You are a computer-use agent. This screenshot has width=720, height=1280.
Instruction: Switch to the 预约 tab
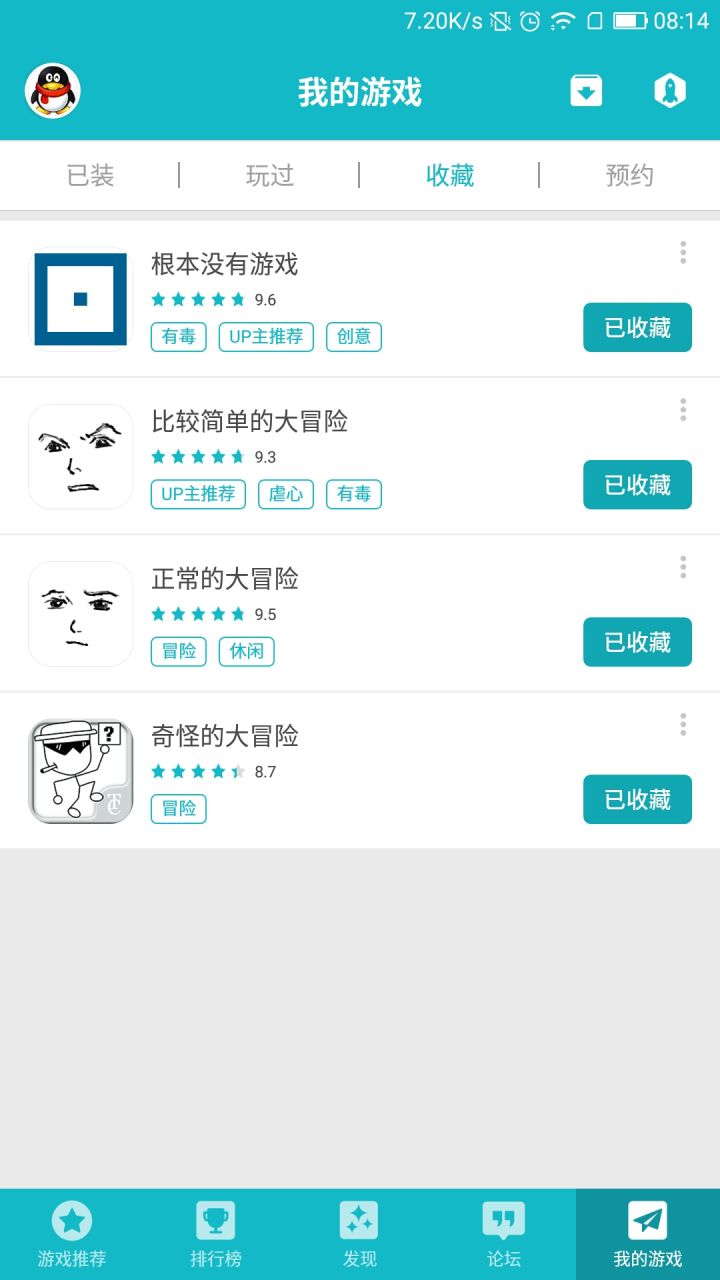pos(629,176)
